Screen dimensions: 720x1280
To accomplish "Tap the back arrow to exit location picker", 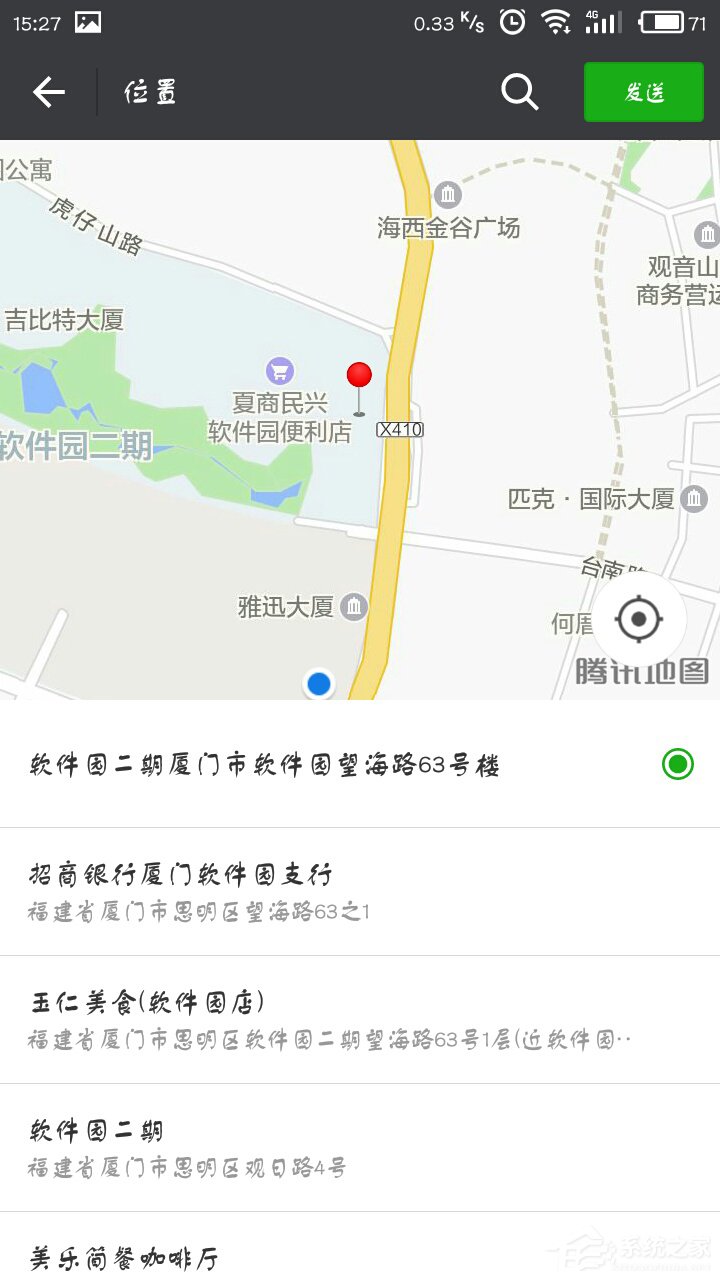I will click(47, 91).
